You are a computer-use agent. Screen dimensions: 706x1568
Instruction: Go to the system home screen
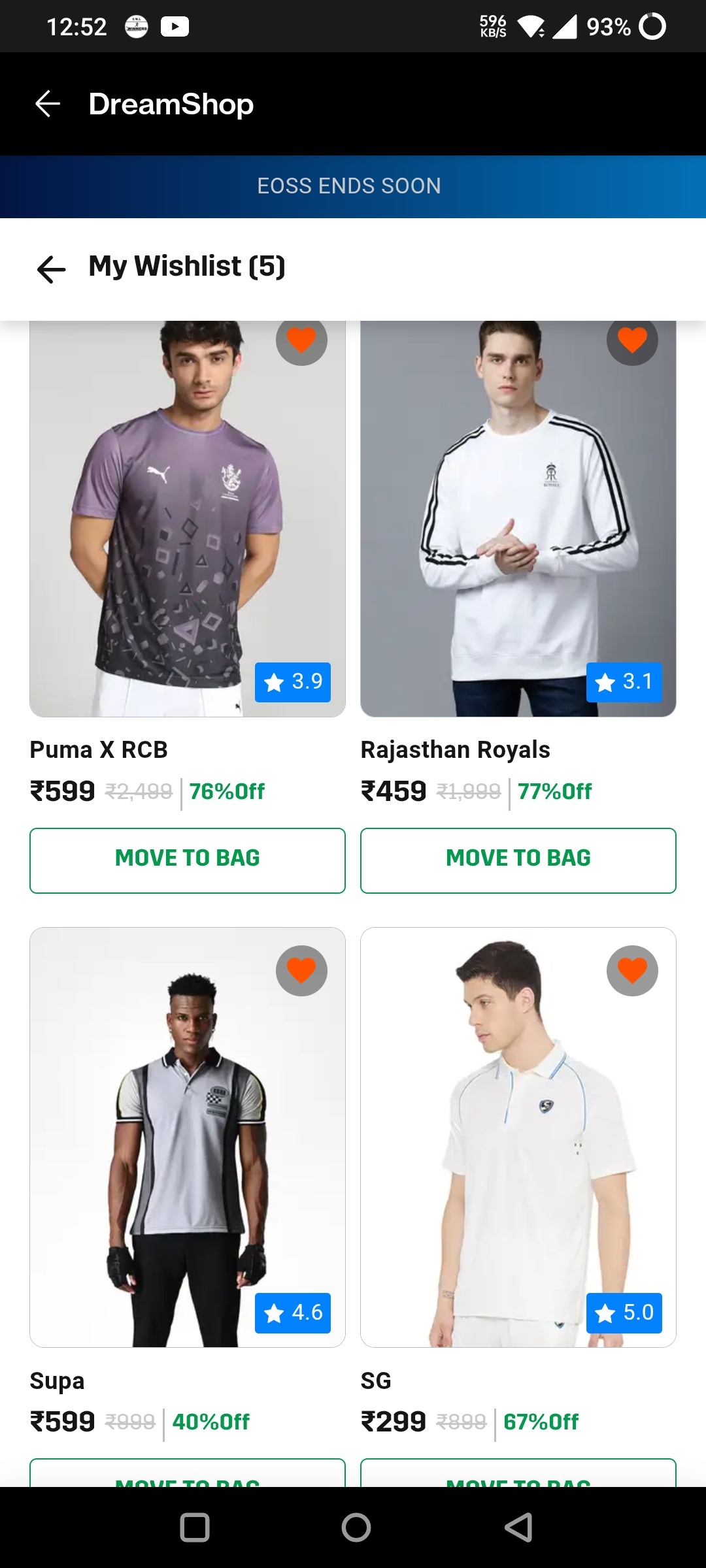click(356, 1527)
